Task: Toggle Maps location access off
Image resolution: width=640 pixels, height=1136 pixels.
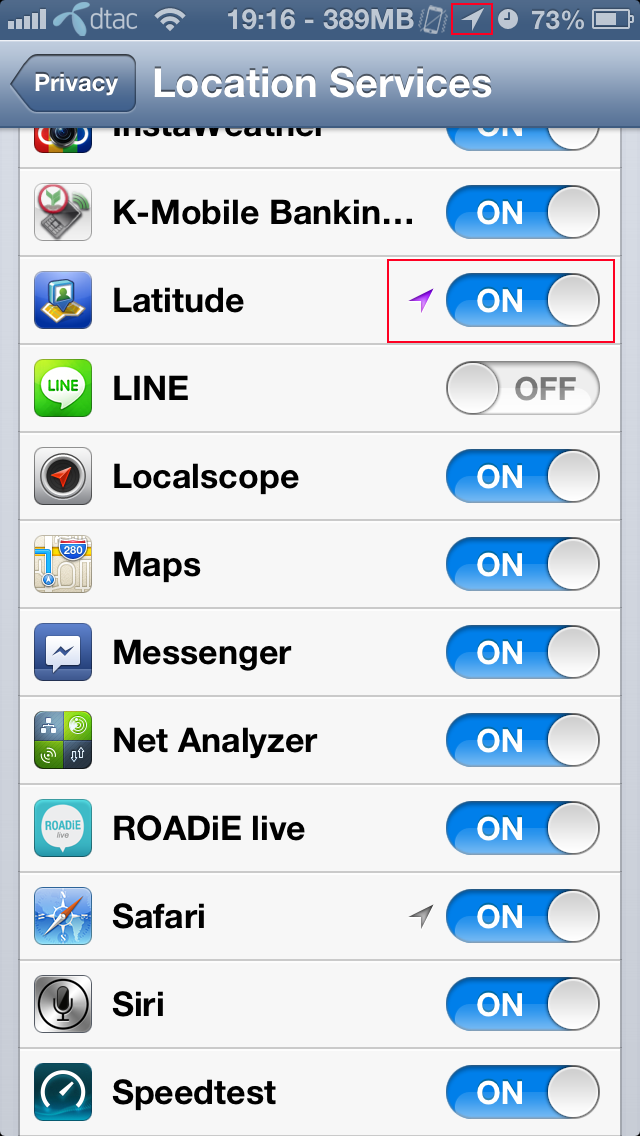Action: pos(523,564)
